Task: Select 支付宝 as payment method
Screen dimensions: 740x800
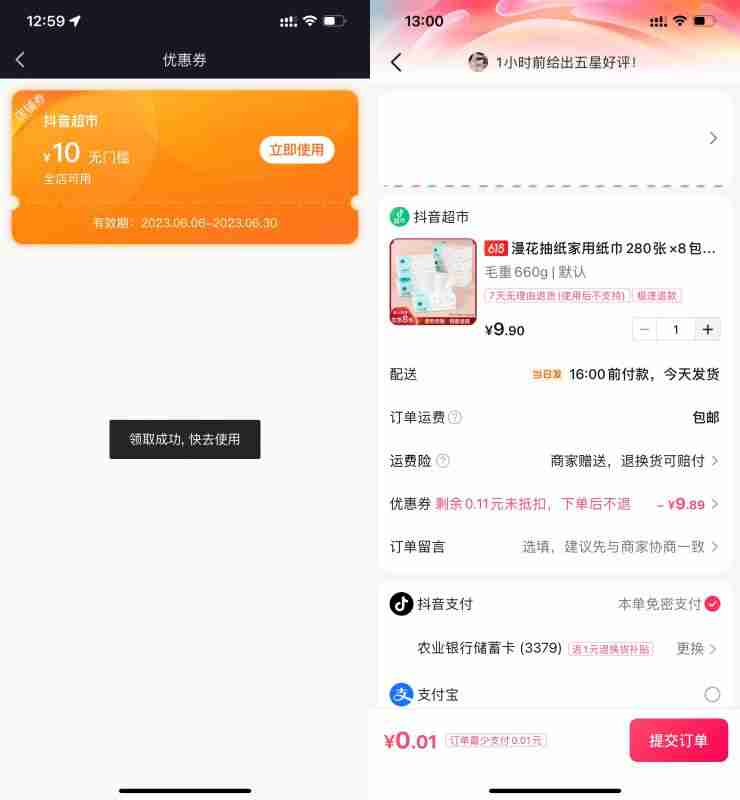Action: point(712,694)
